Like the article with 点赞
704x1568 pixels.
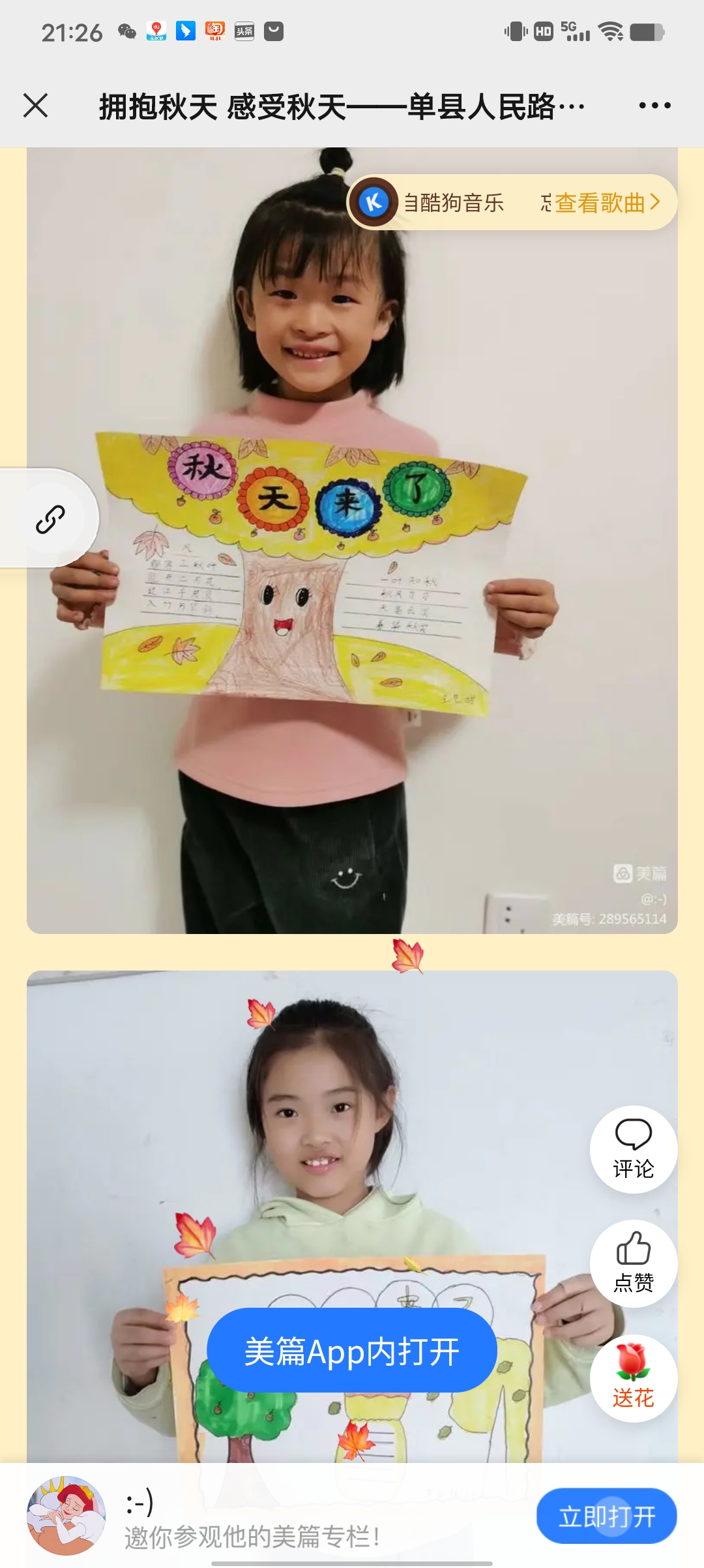click(x=633, y=1263)
